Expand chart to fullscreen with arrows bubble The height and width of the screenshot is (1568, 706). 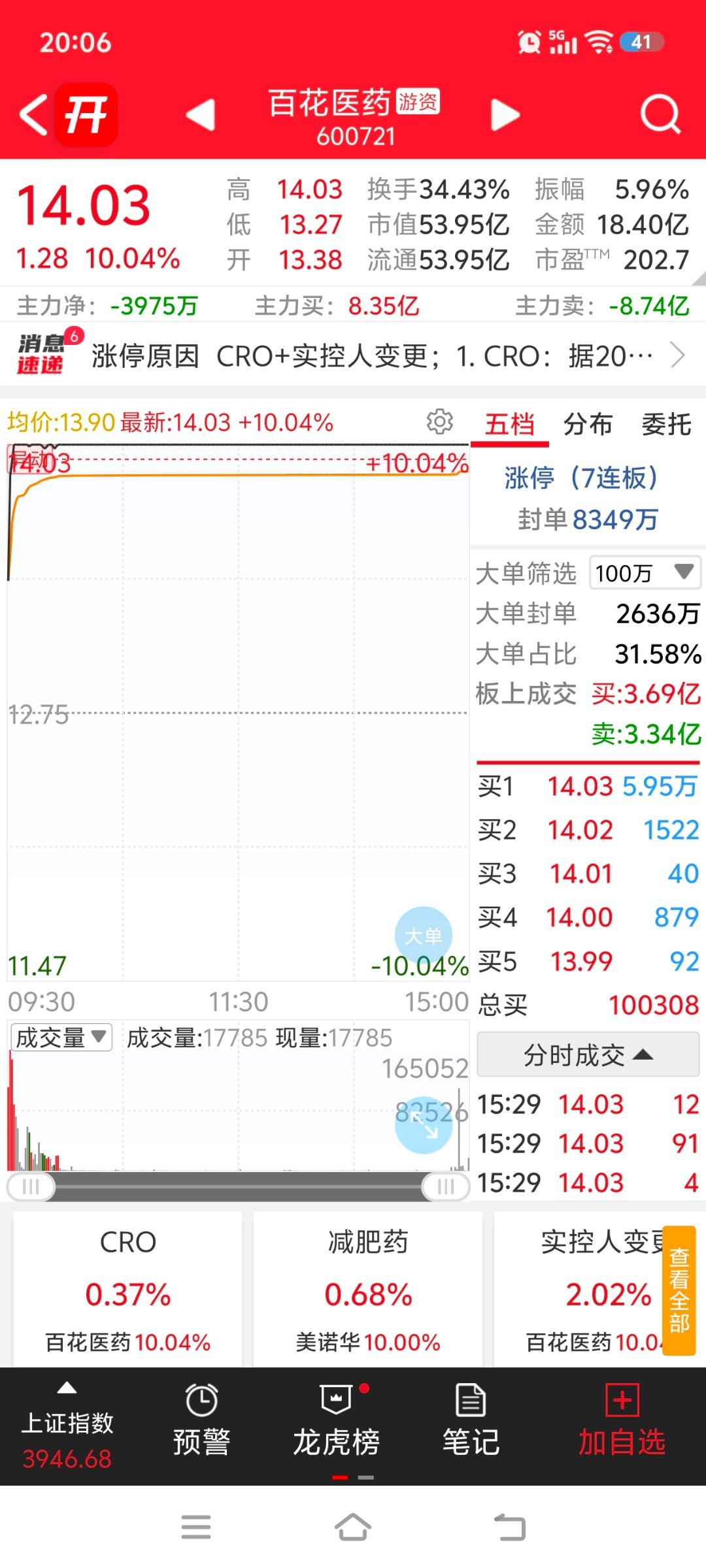pyautogui.click(x=424, y=1125)
